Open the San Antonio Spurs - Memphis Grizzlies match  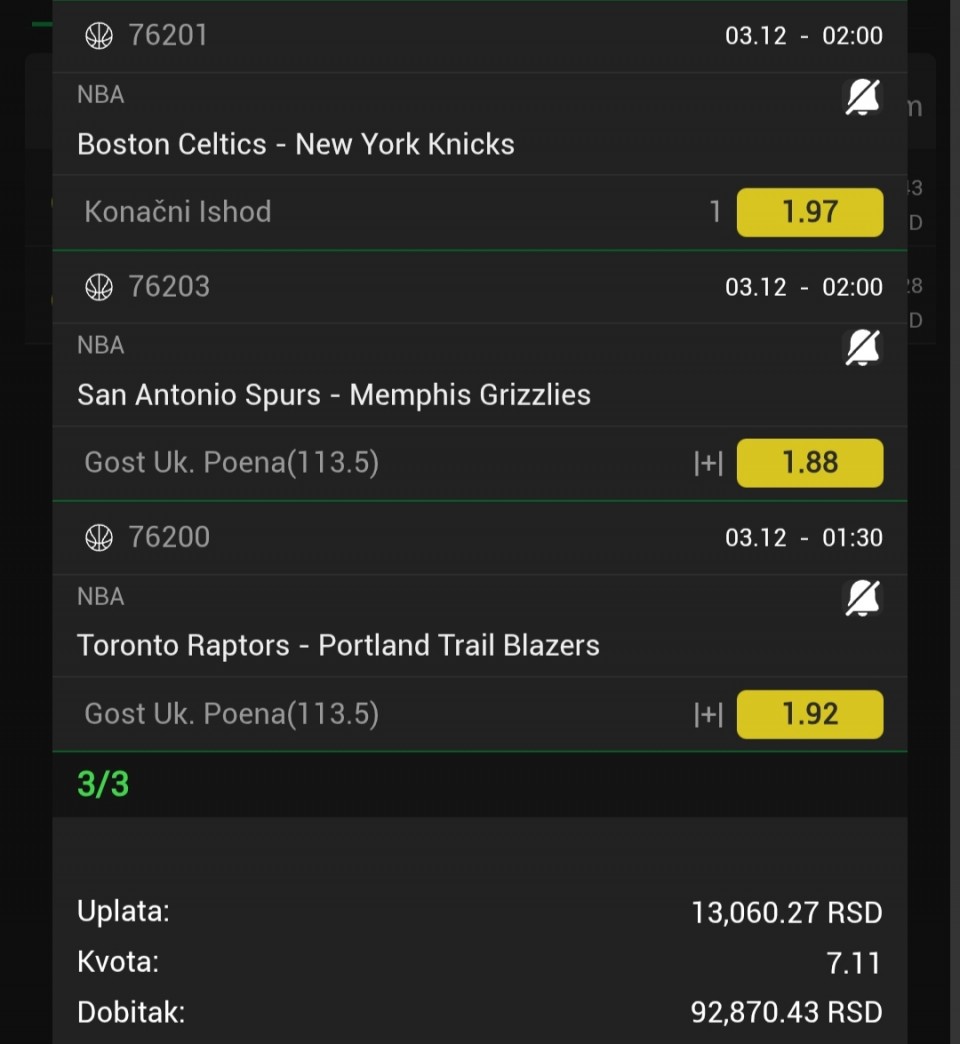[x=334, y=395]
